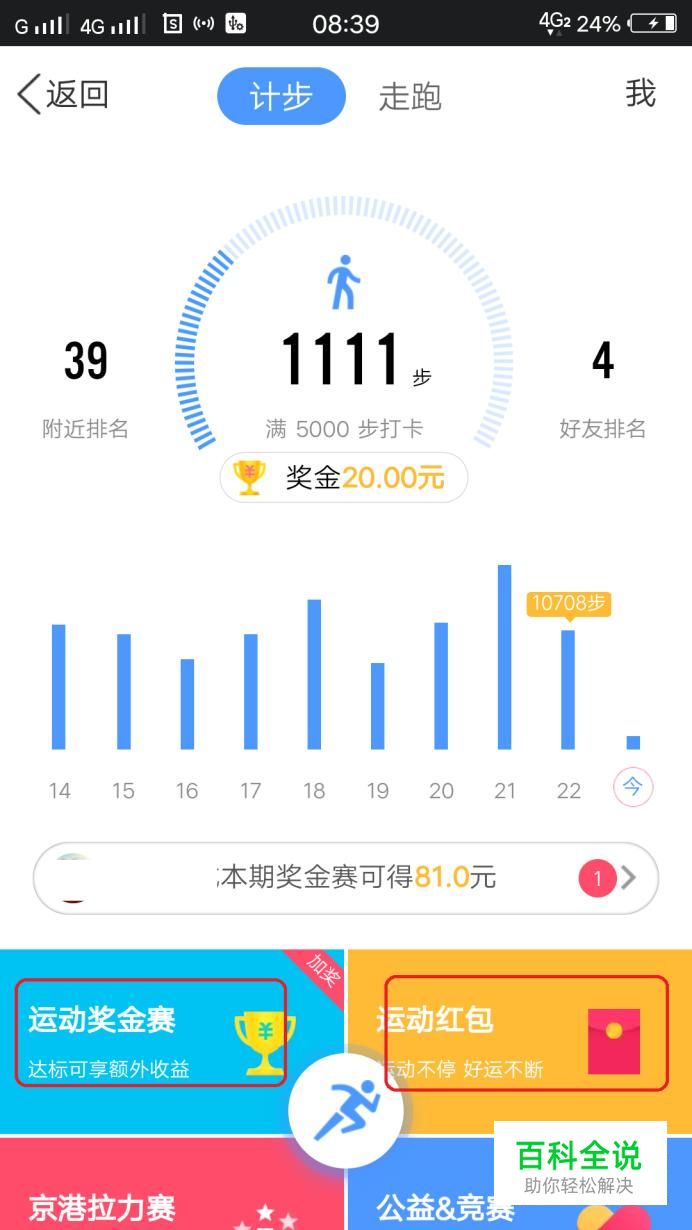Select the 计步 tab
Screen dimensions: 692x1230
(x=281, y=97)
